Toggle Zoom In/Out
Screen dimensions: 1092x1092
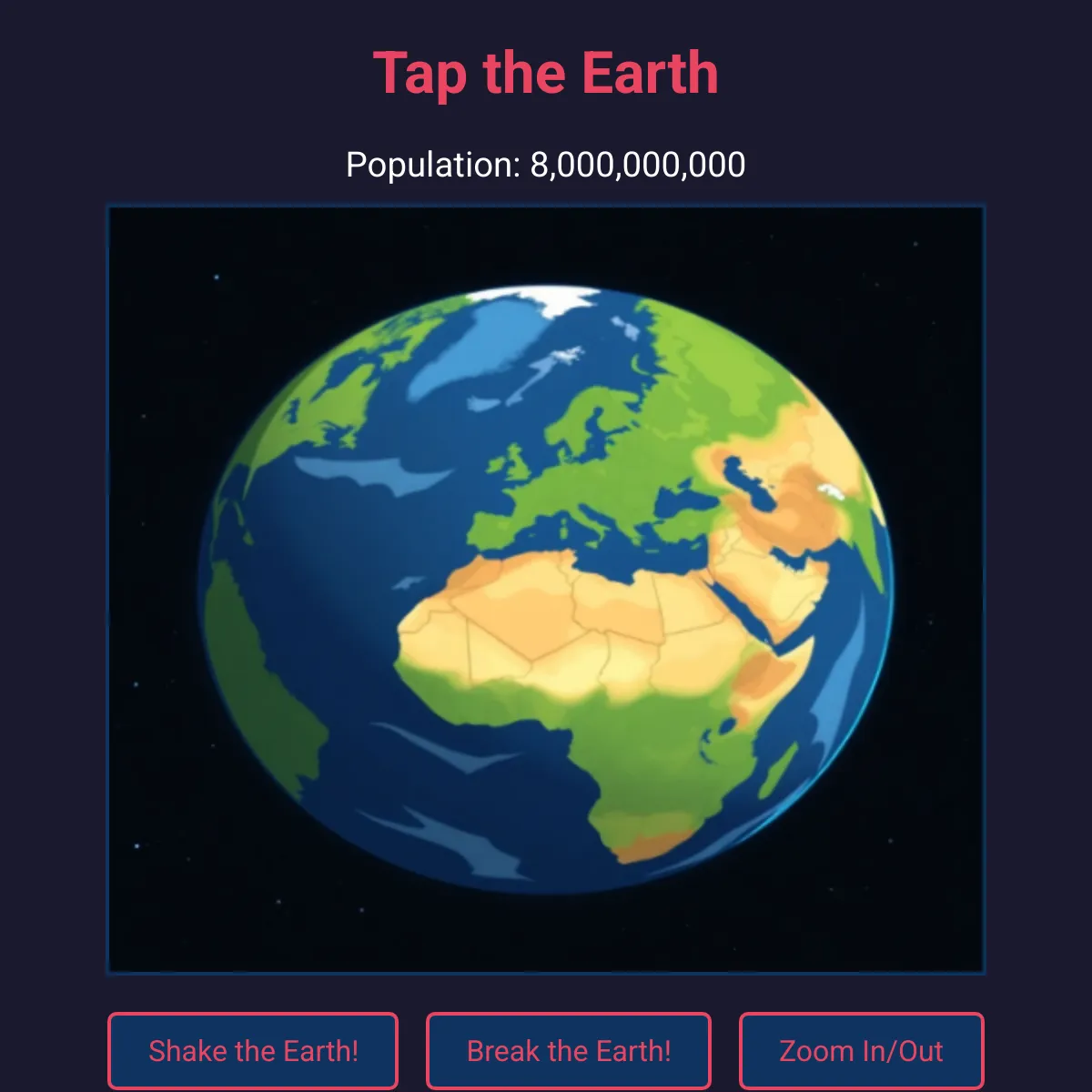[x=861, y=1051]
